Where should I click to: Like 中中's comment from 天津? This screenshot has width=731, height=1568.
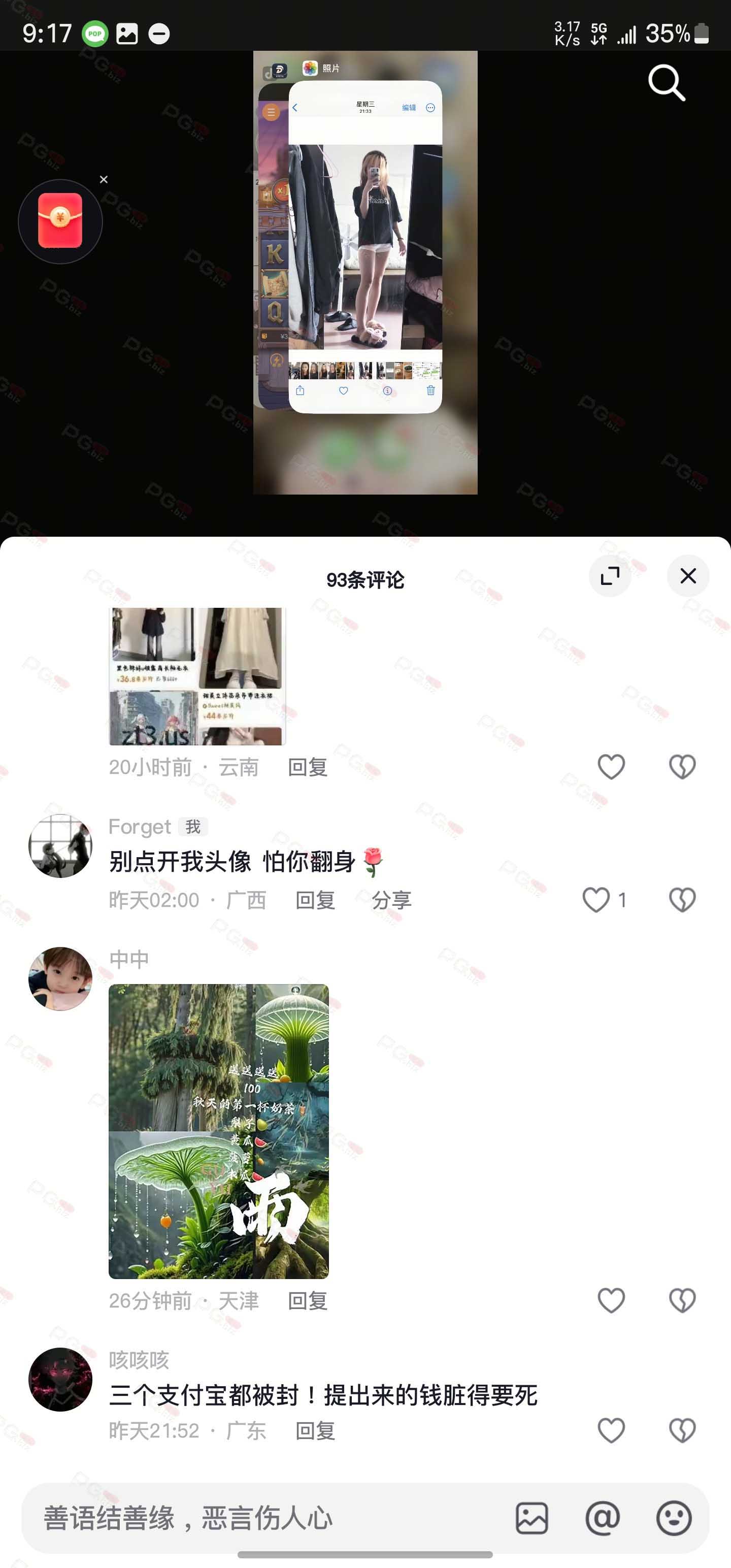point(611,1301)
